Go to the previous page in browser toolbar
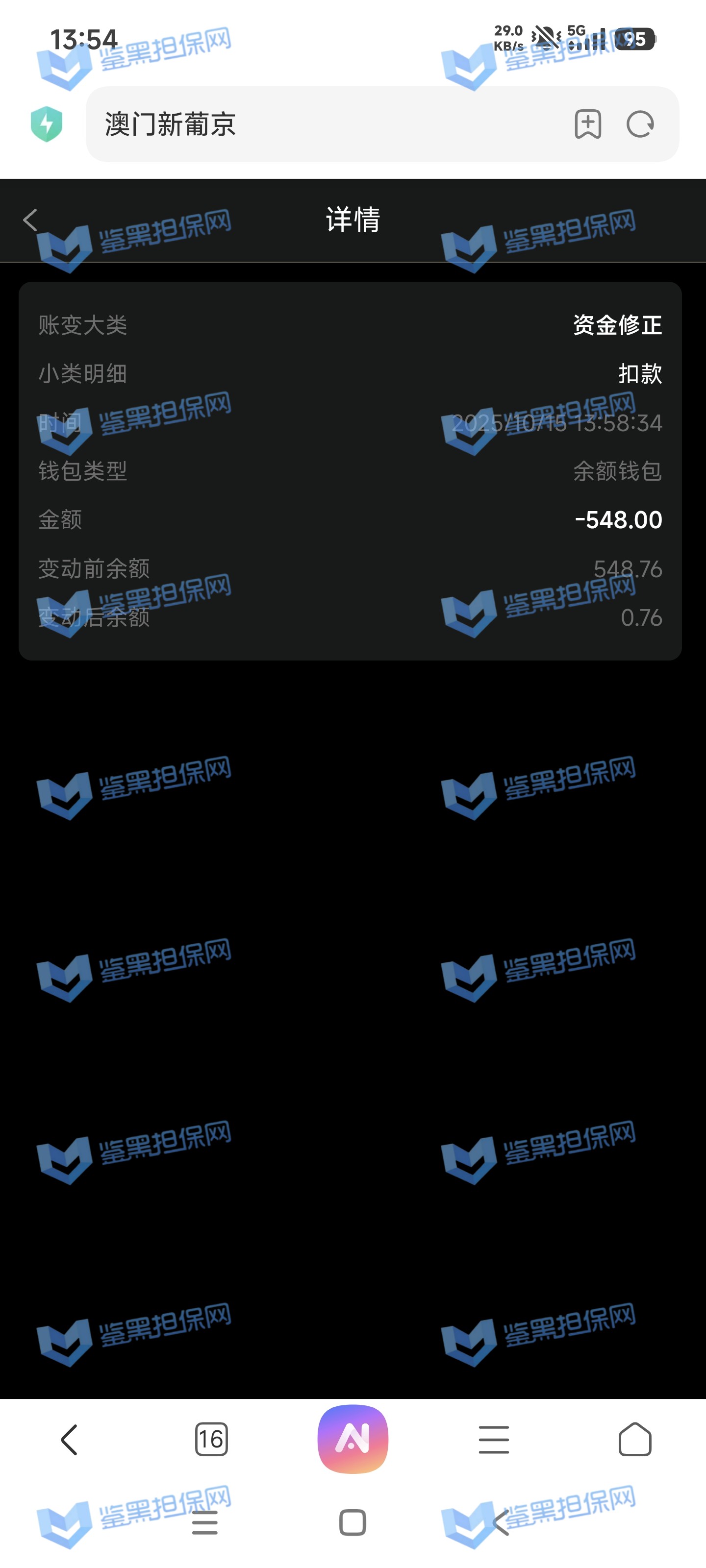Image resolution: width=706 pixels, height=1568 pixels. (70, 1440)
